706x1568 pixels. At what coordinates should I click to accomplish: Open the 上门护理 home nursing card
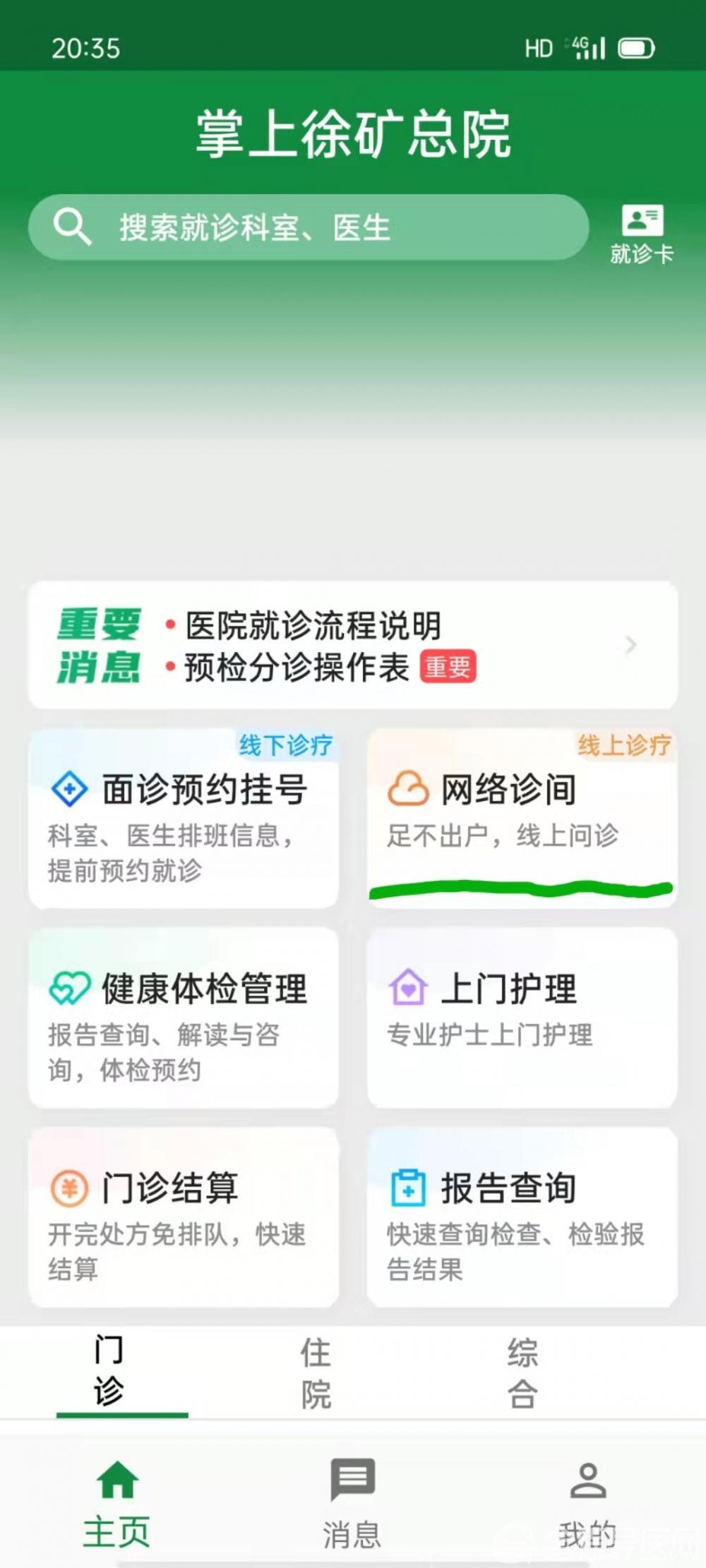pyautogui.click(x=522, y=1018)
